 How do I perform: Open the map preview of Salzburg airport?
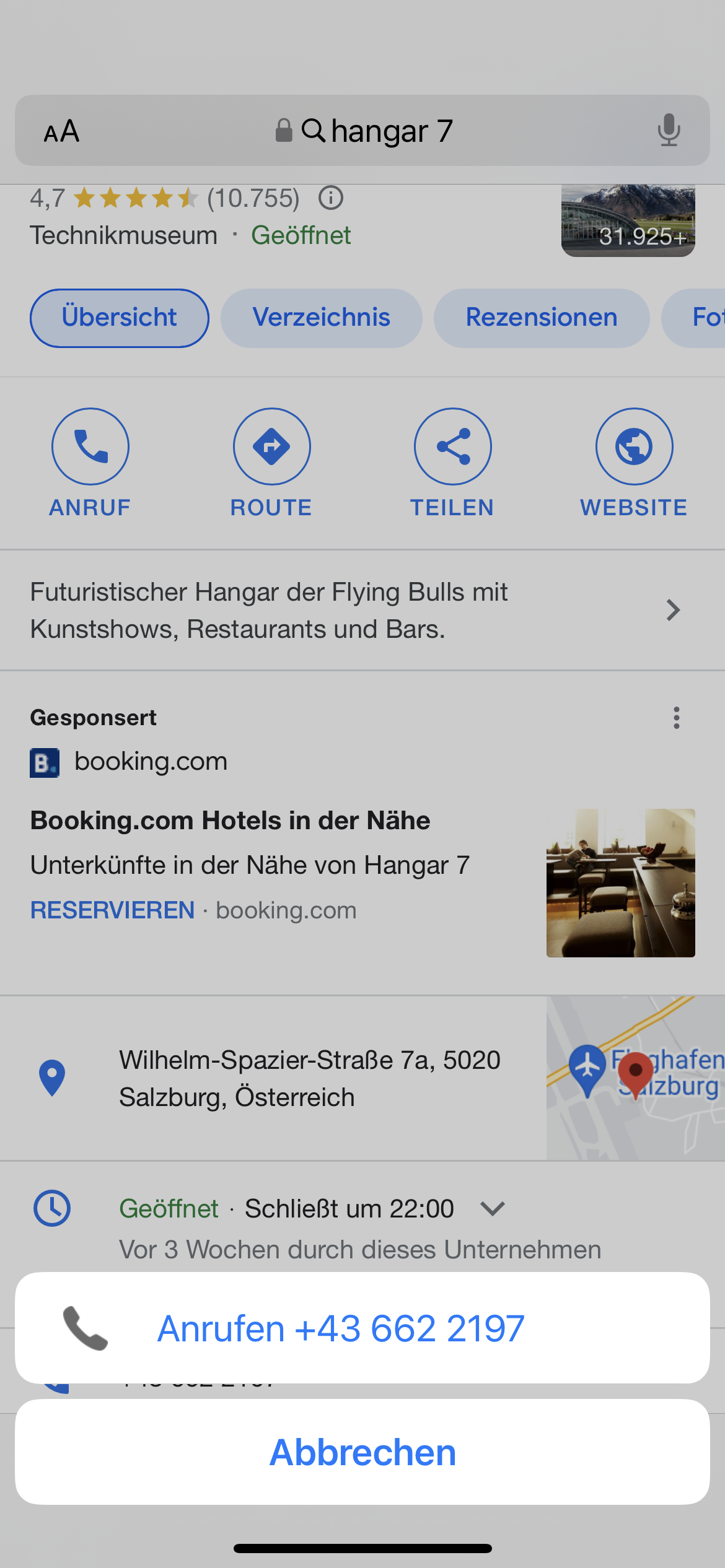(635, 1078)
